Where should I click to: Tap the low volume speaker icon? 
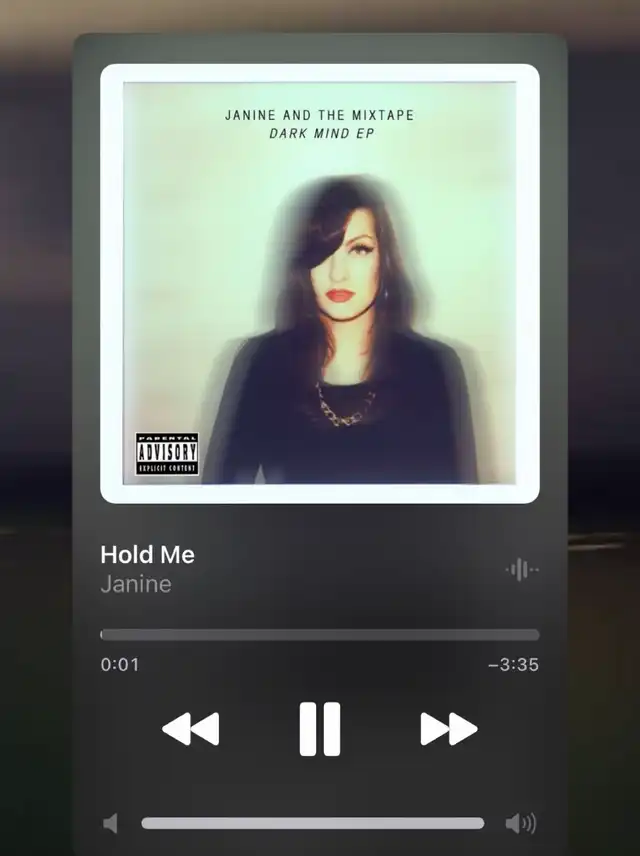click(110, 823)
